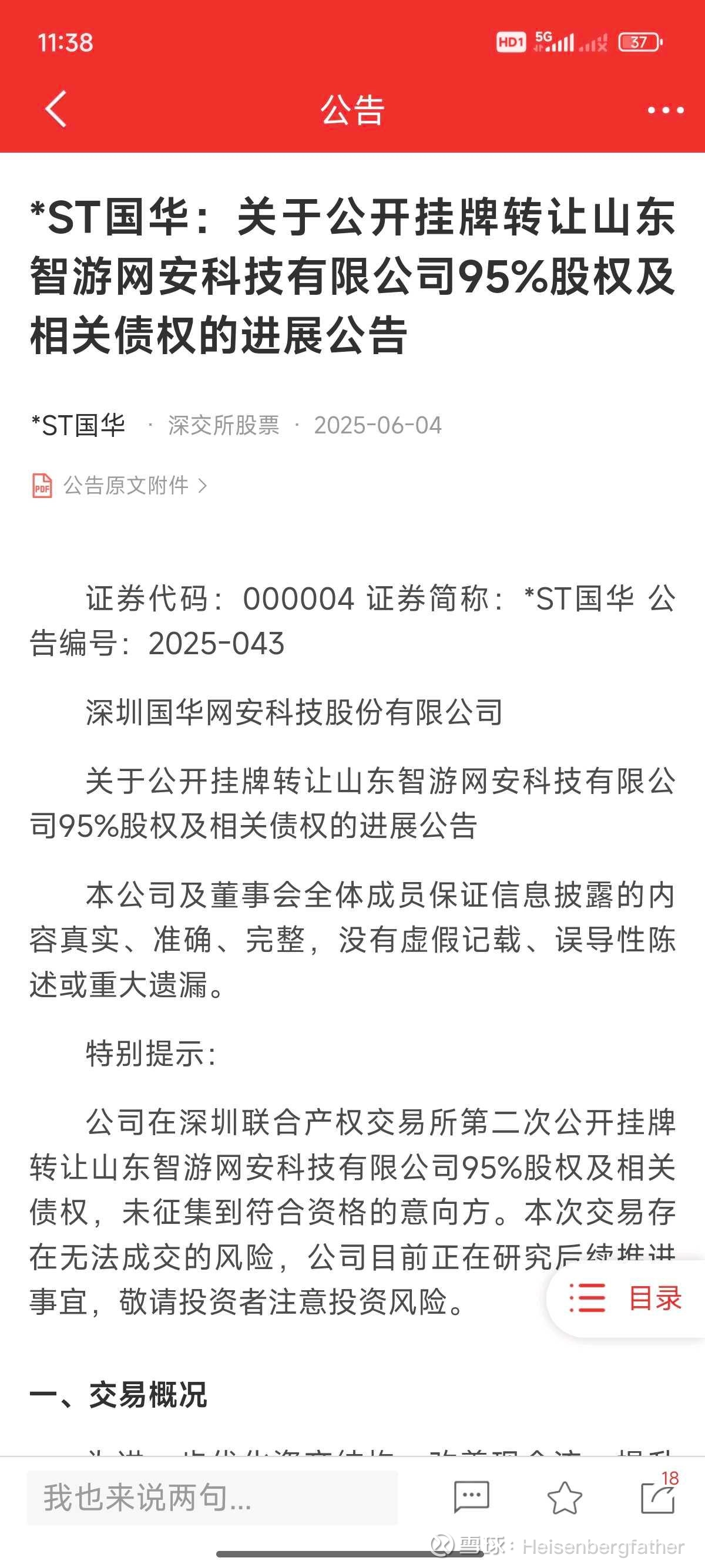
Task: Tap the share icon showing badge 18
Action: point(656,1499)
